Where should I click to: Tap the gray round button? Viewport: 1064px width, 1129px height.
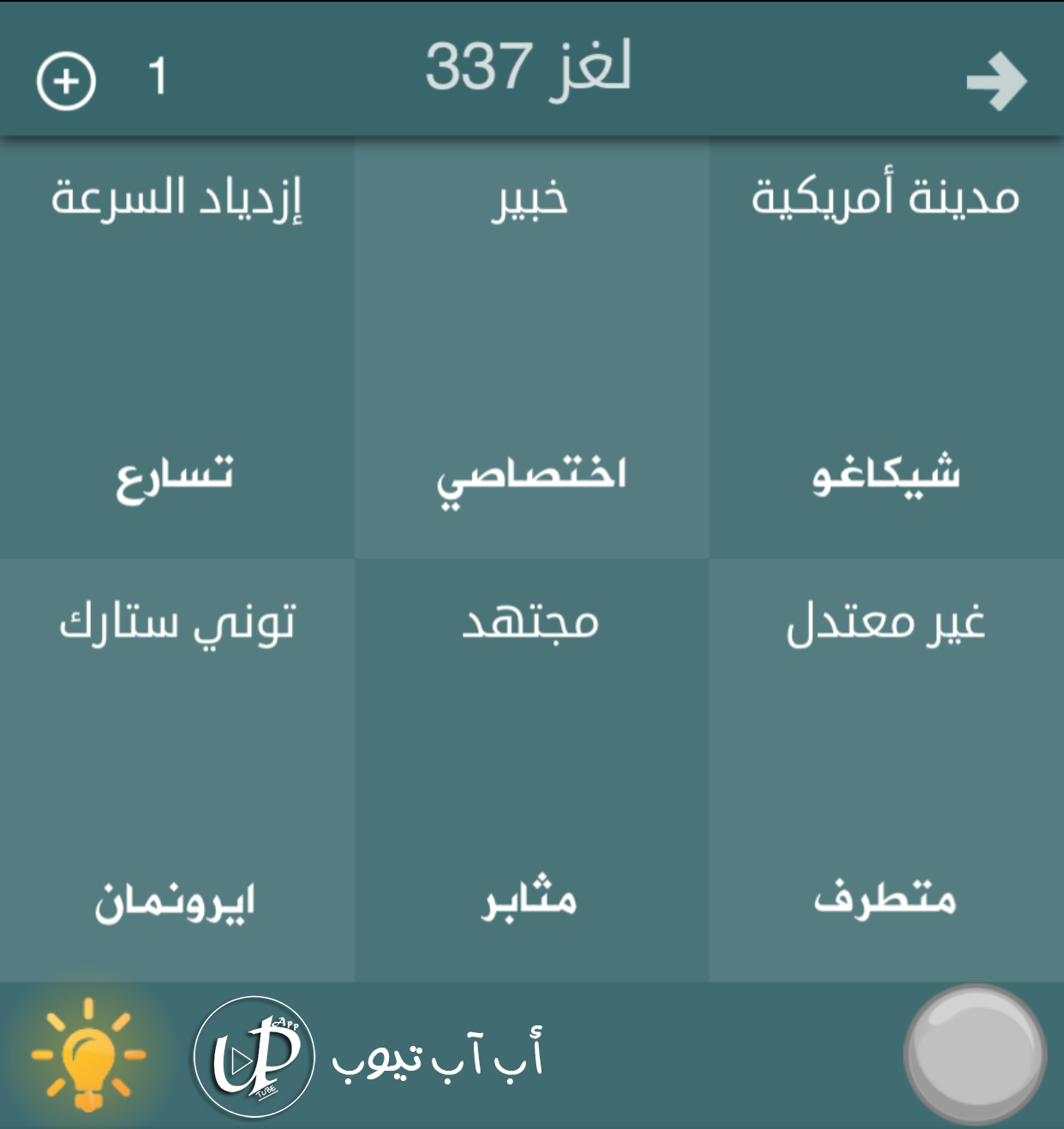(x=975, y=1054)
